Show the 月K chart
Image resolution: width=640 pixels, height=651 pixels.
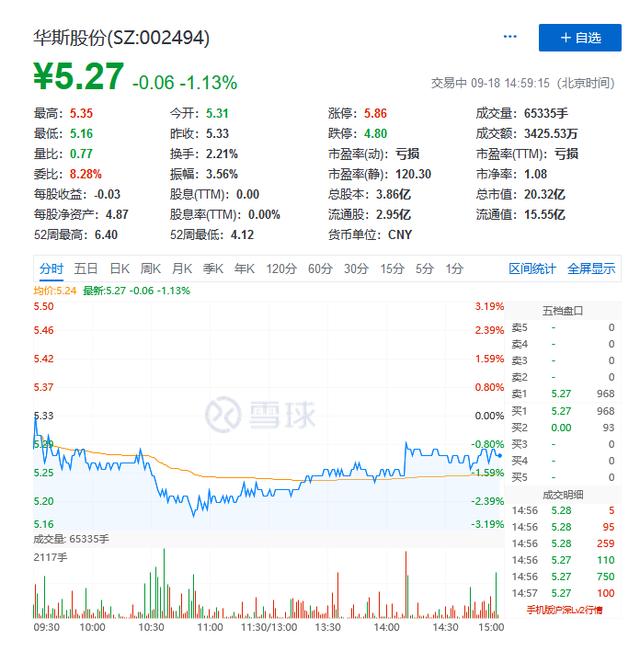(x=182, y=268)
